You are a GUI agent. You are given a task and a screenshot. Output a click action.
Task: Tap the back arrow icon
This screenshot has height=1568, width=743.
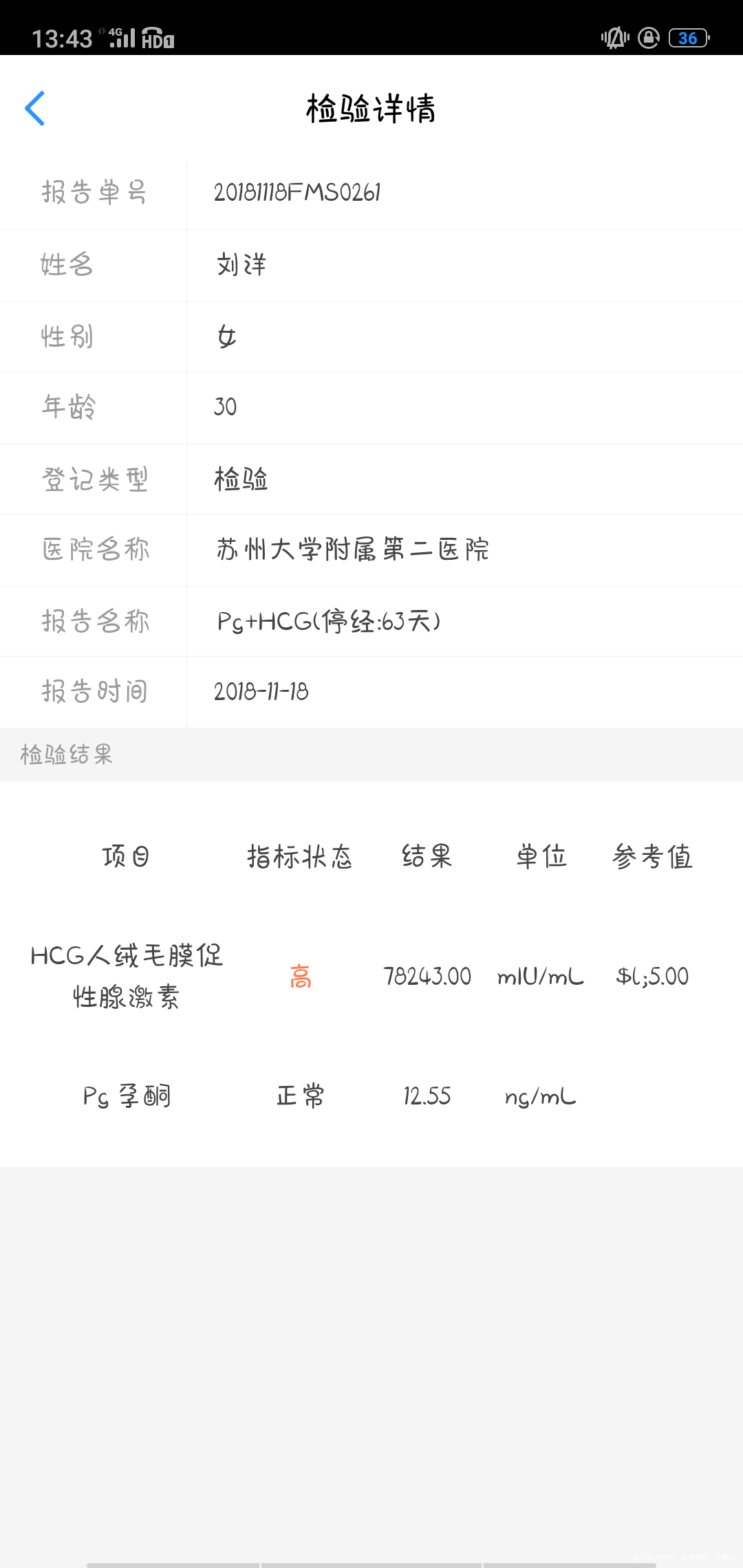[x=36, y=108]
